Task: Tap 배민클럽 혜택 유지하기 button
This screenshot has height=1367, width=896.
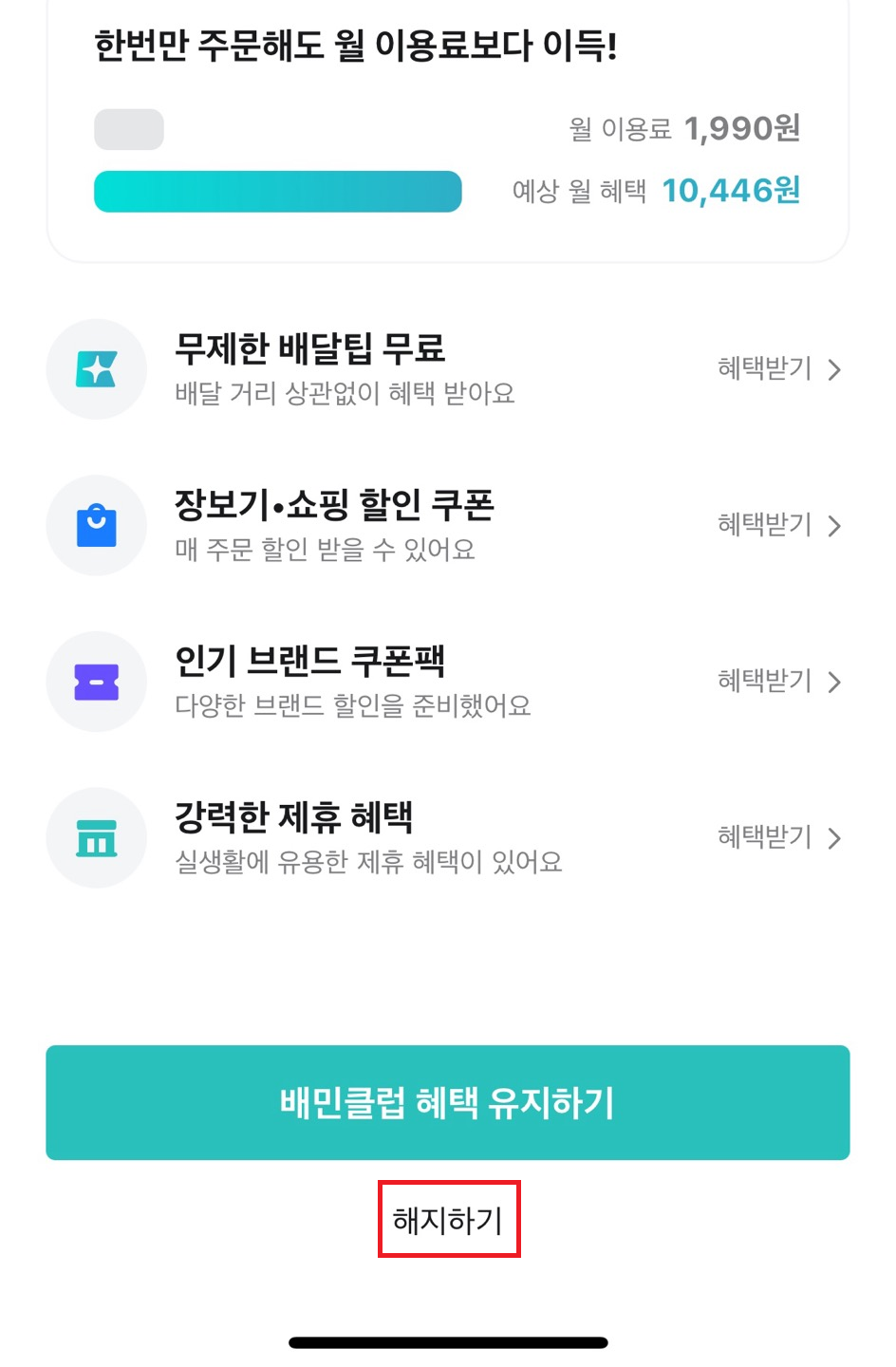Action: [x=447, y=1102]
